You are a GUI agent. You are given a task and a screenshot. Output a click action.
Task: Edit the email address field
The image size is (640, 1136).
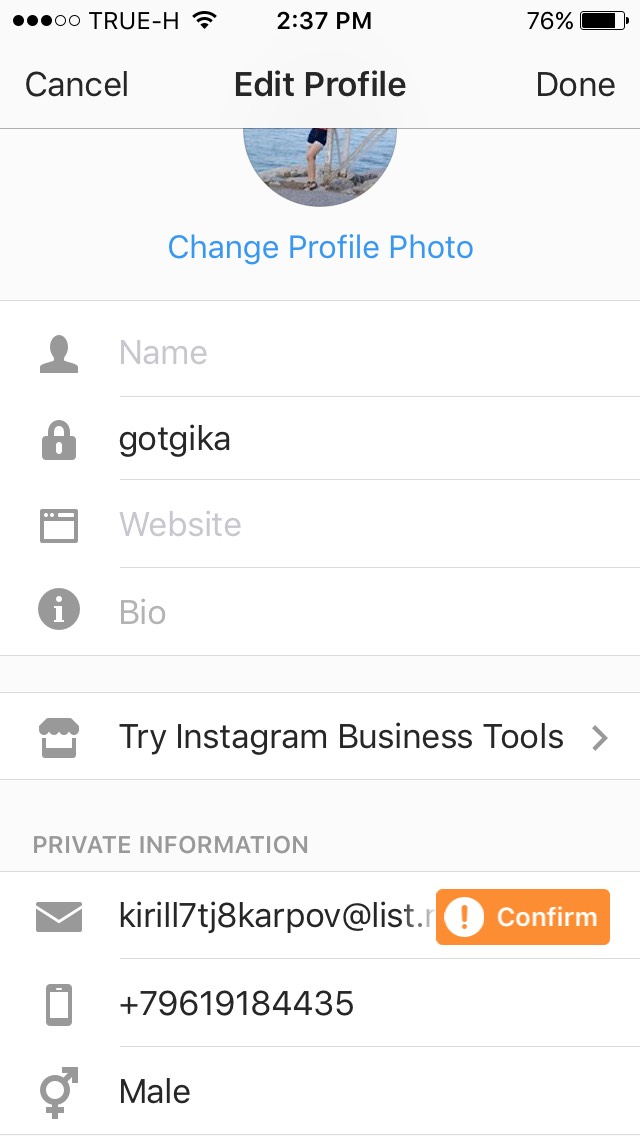pyautogui.click(x=270, y=917)
